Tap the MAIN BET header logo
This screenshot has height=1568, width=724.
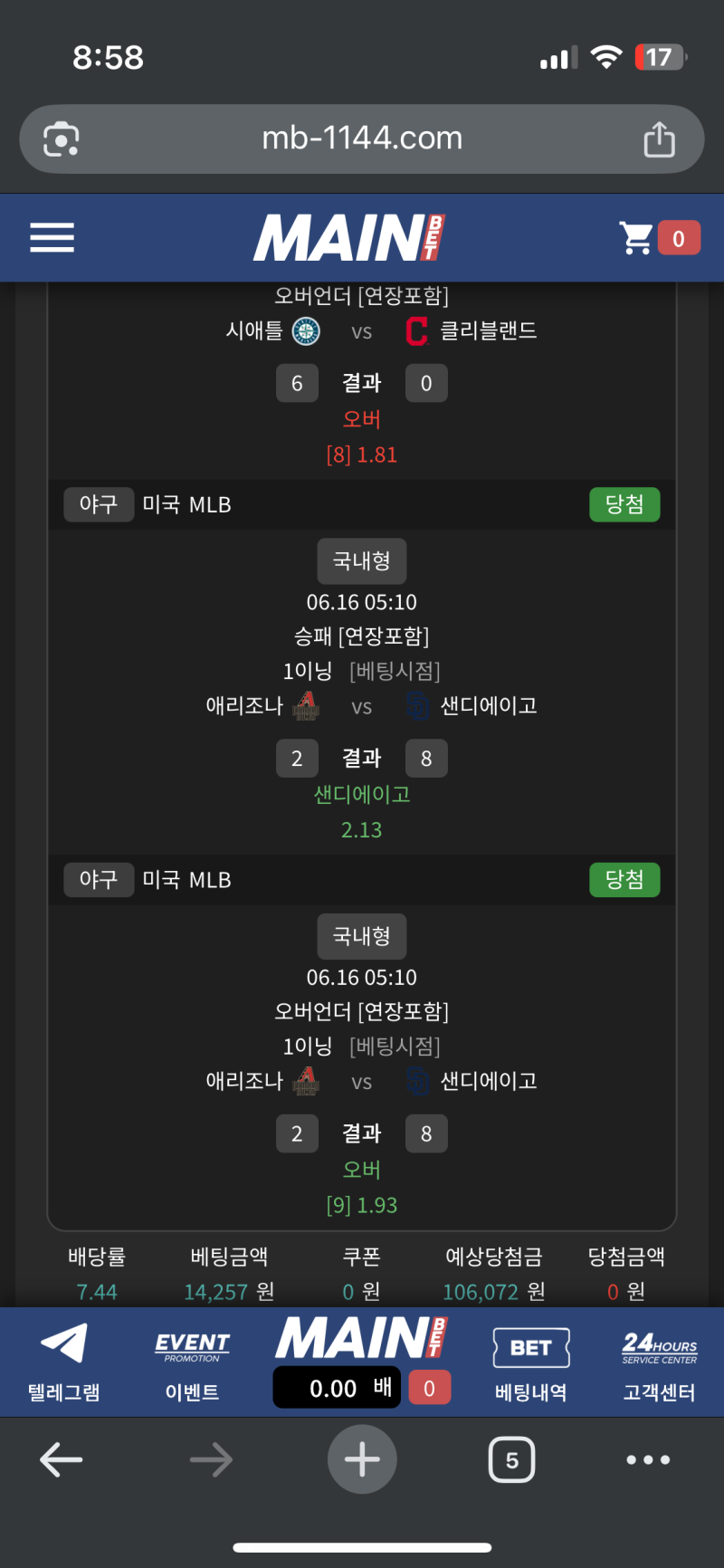349,238
